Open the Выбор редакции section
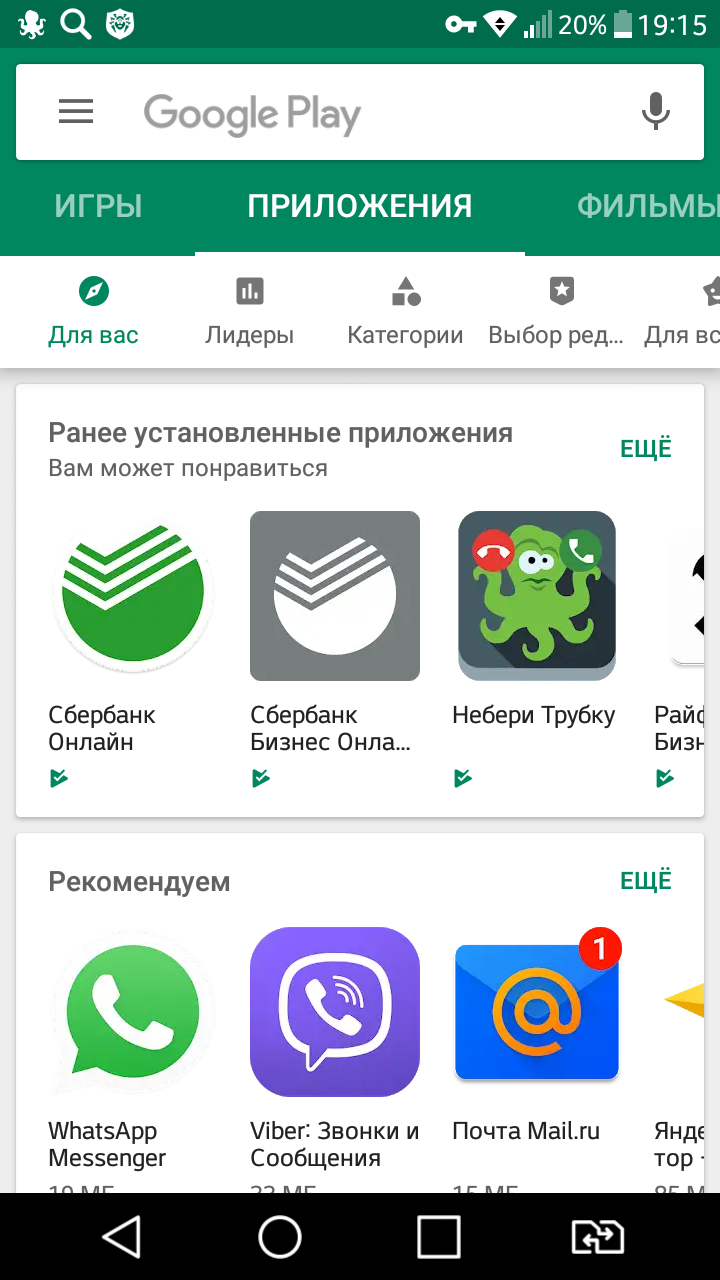The width and height of the screenshot is (720, 1280). point(556,311)
